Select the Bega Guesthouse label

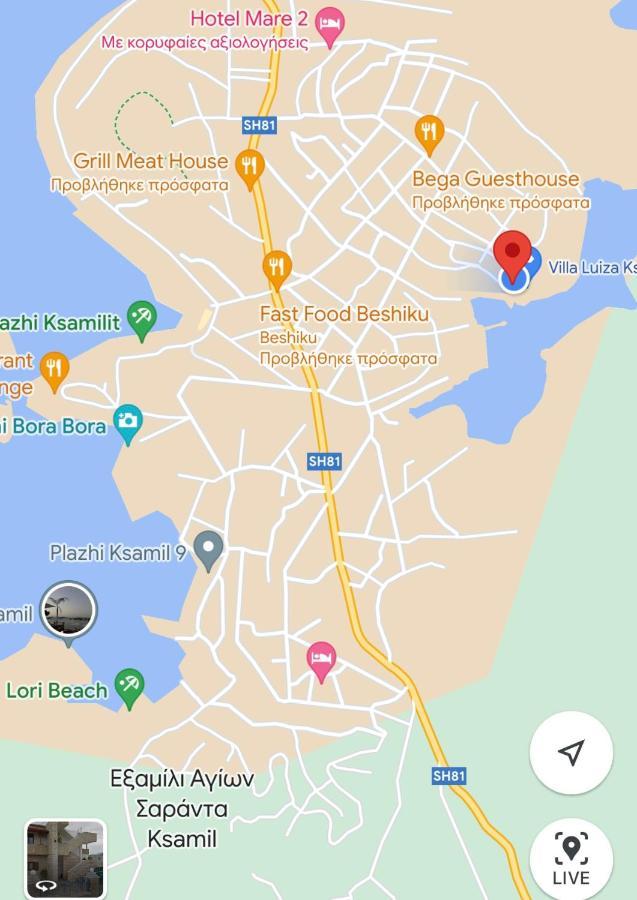point(496,179)
